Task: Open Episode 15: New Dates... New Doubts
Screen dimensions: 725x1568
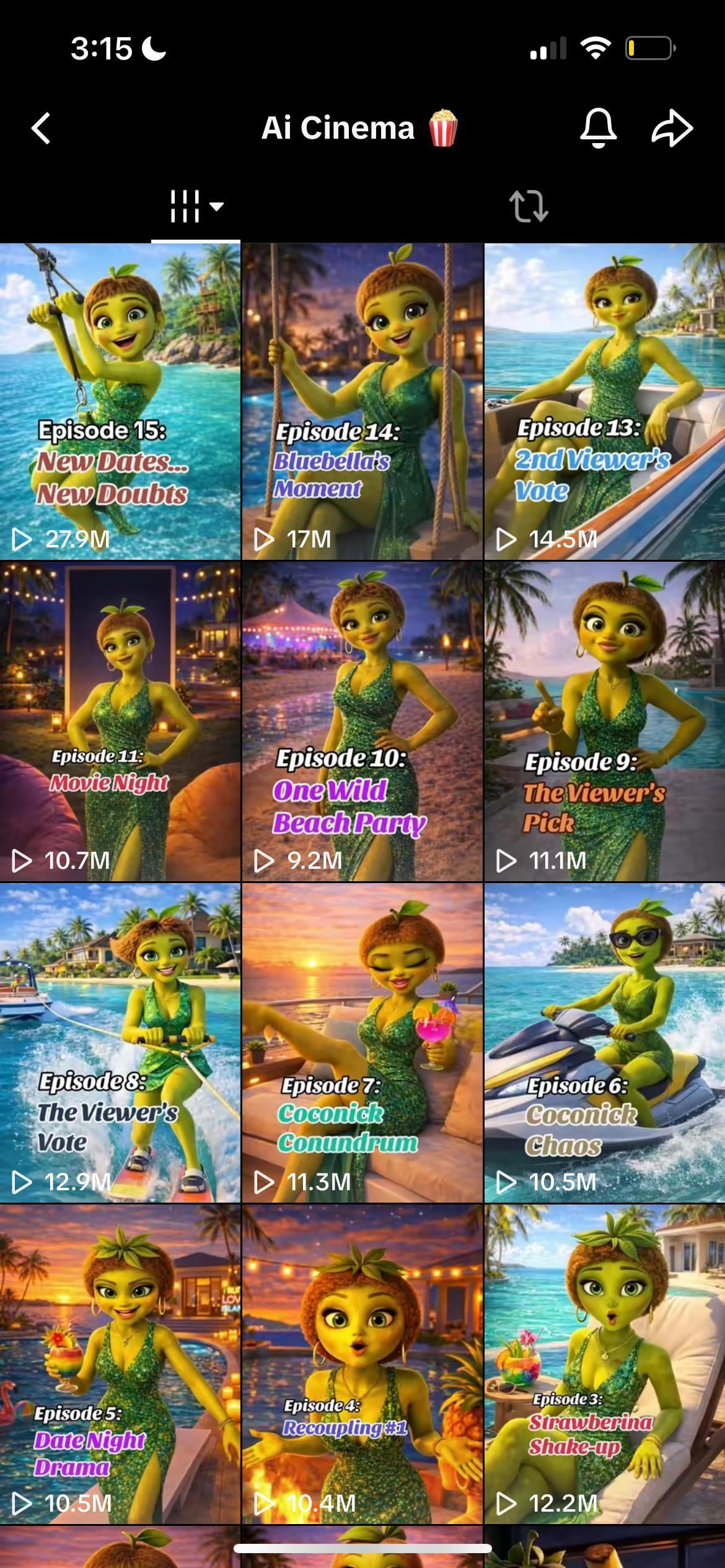Action: (120, 401)
